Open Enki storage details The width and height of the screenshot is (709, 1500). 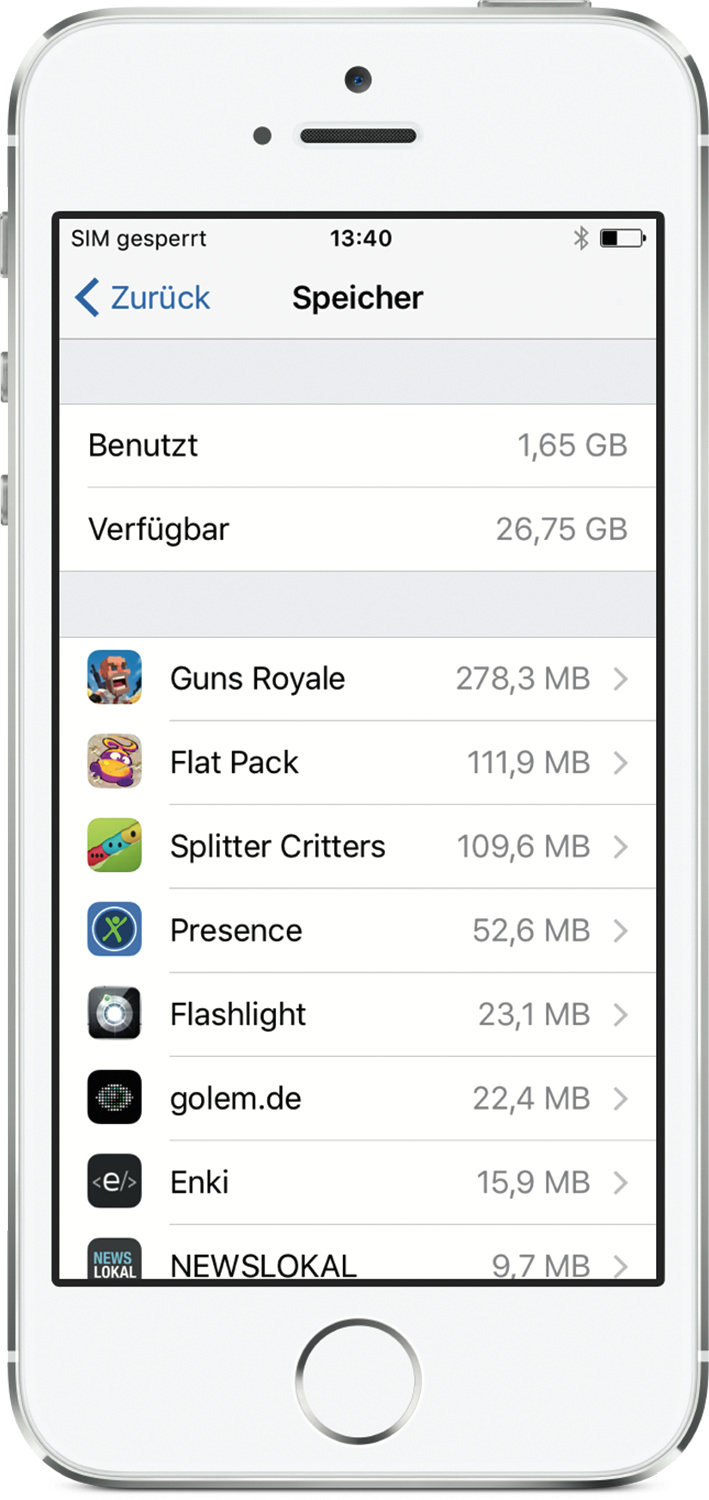[x=357, y=1183]
